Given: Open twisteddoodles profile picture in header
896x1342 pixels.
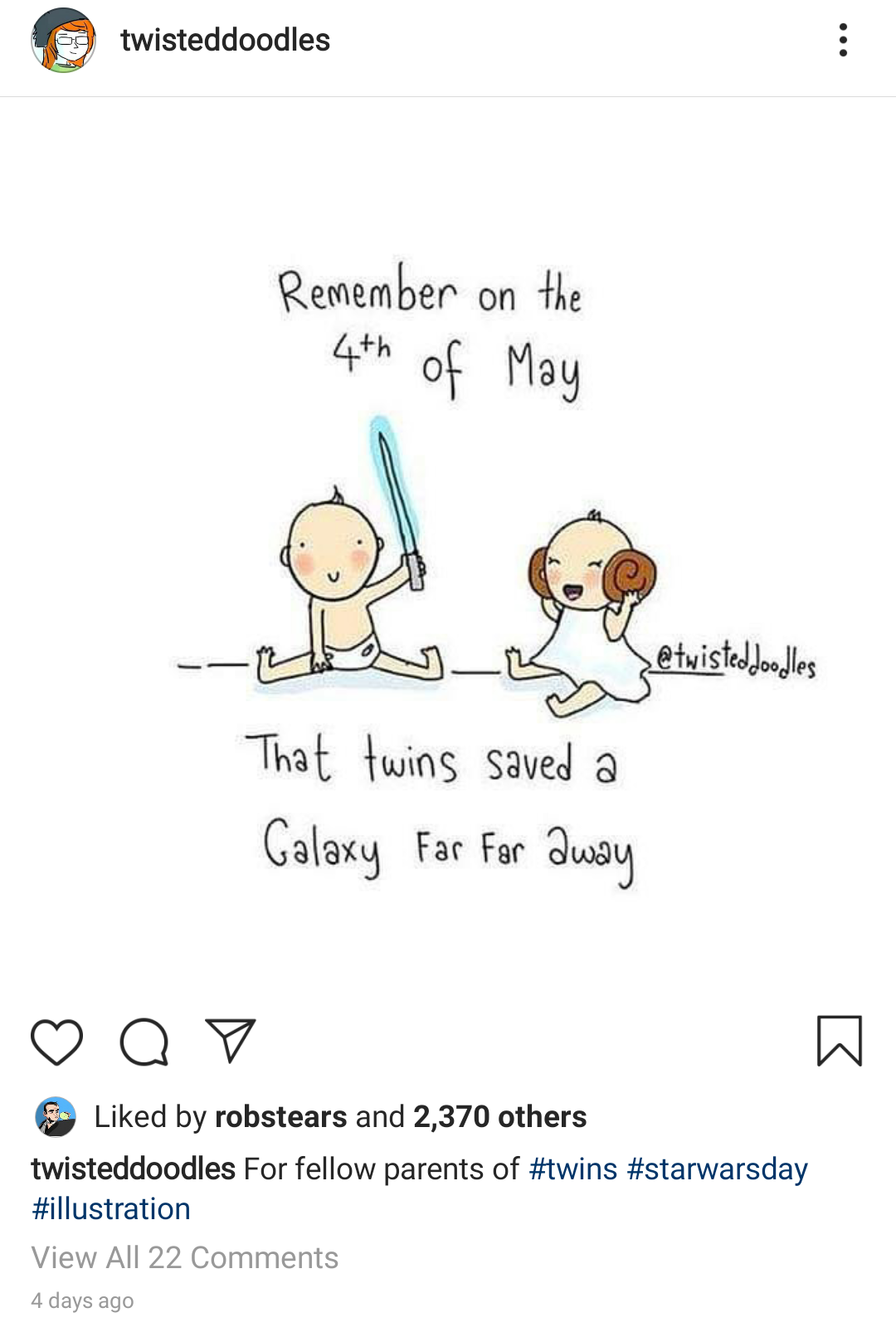Looking at the screenshot, I should (63, 41).
